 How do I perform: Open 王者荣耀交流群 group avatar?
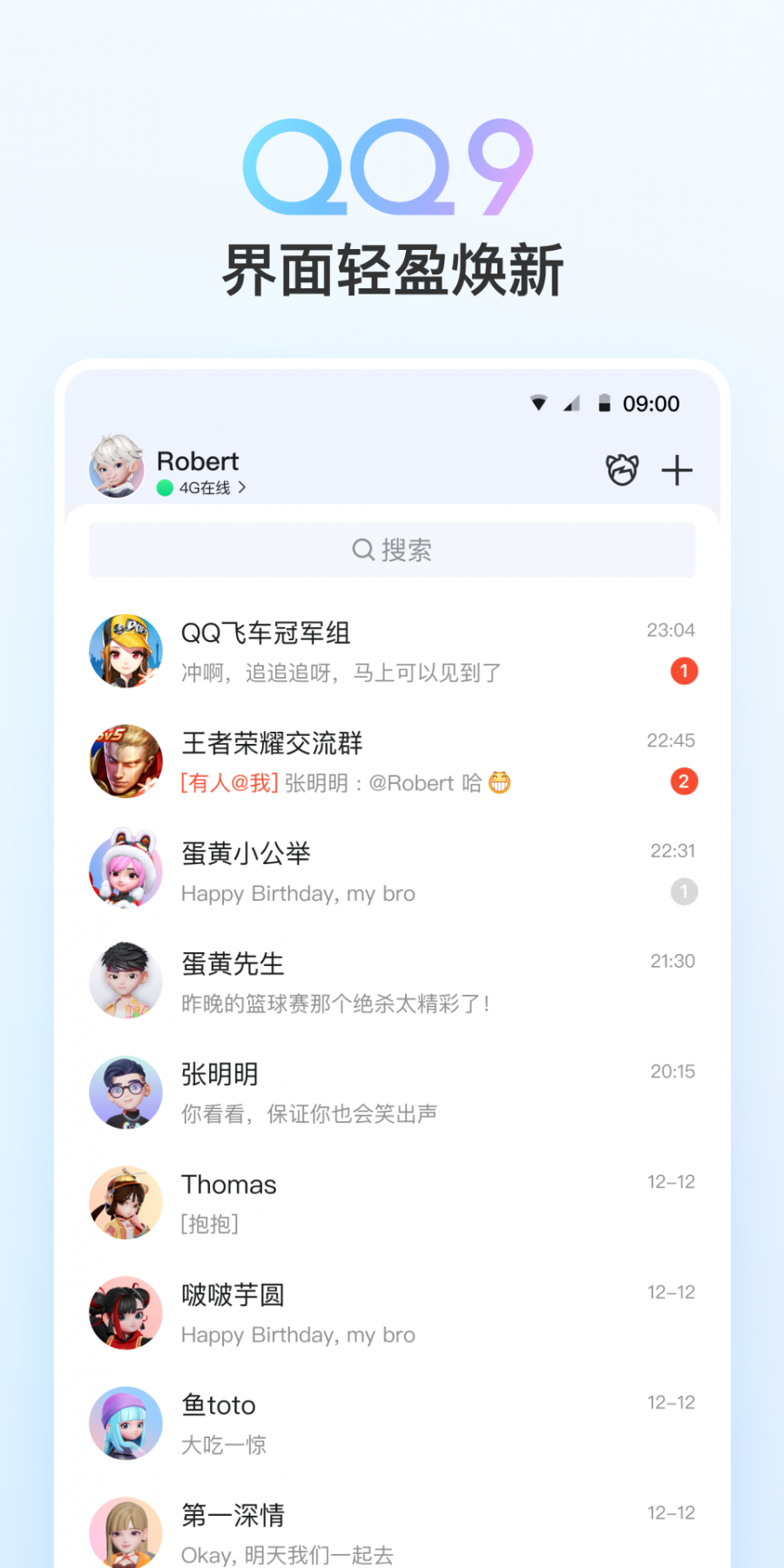pos(125,760)
